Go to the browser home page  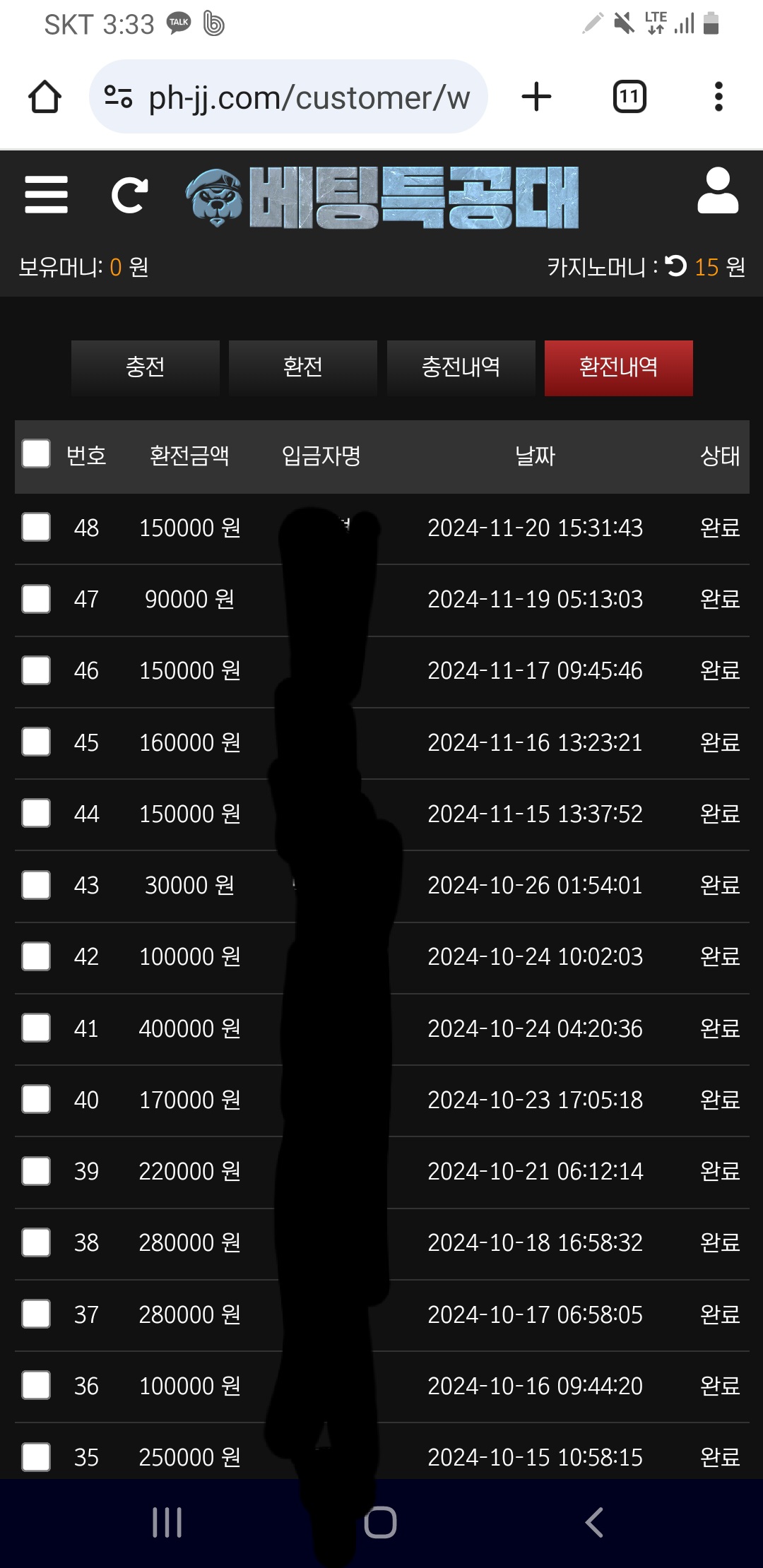pos(45,97)
